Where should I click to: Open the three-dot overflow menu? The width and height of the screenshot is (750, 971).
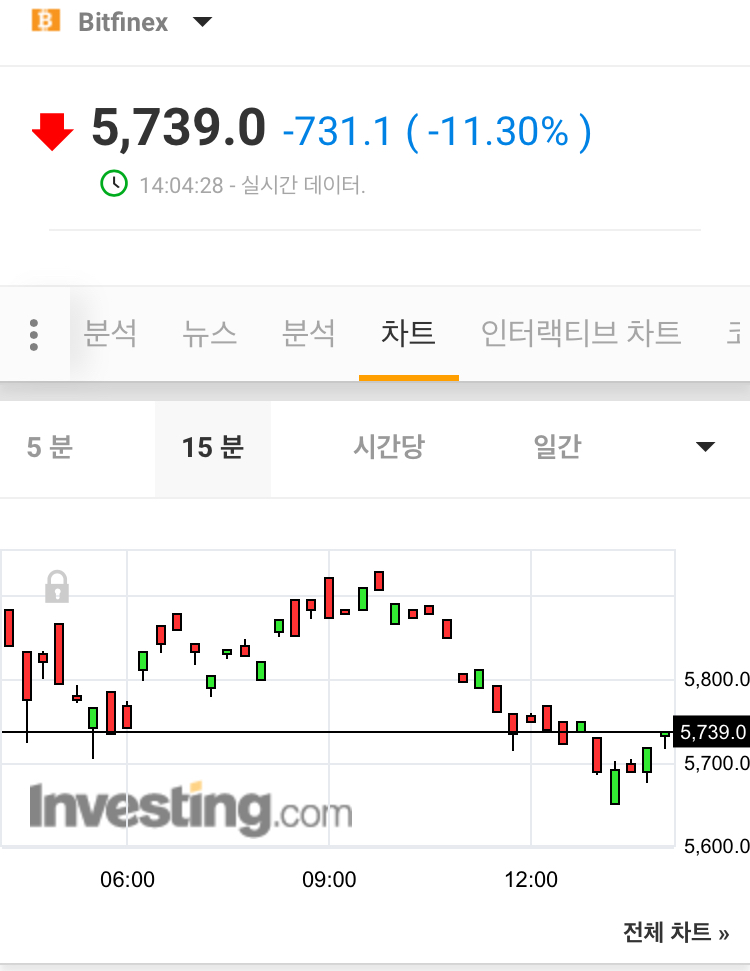click(34, 334)
